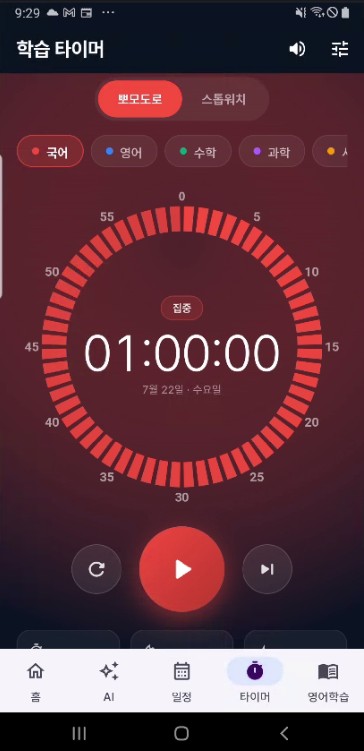Image resolution: width=364 pixels, height=751 pixels.
Task: Switch to the 스톱워치 mode
Action: coord(223,99)
